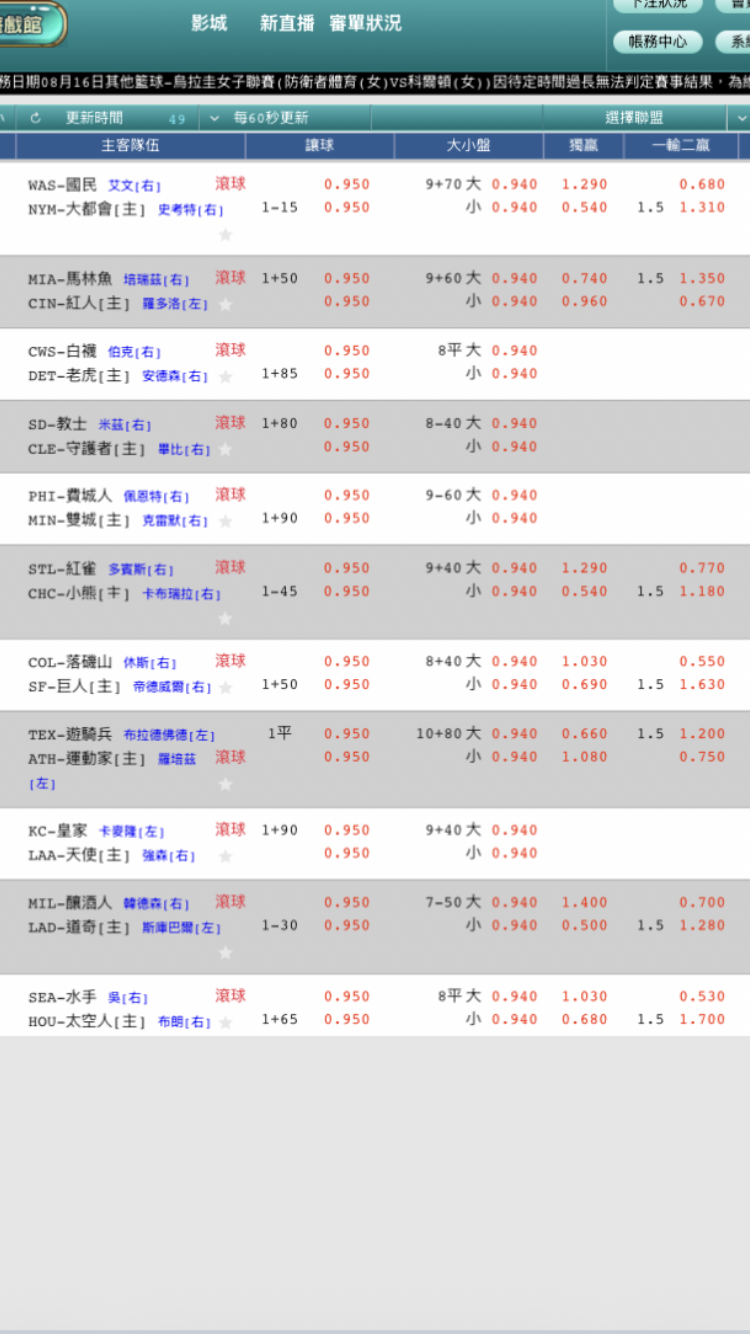The height and width of the screenshot is (1334, 750).
Task: Favorite the KC-皇家 vs LAA-天使 game star
Action: (225, 856)
